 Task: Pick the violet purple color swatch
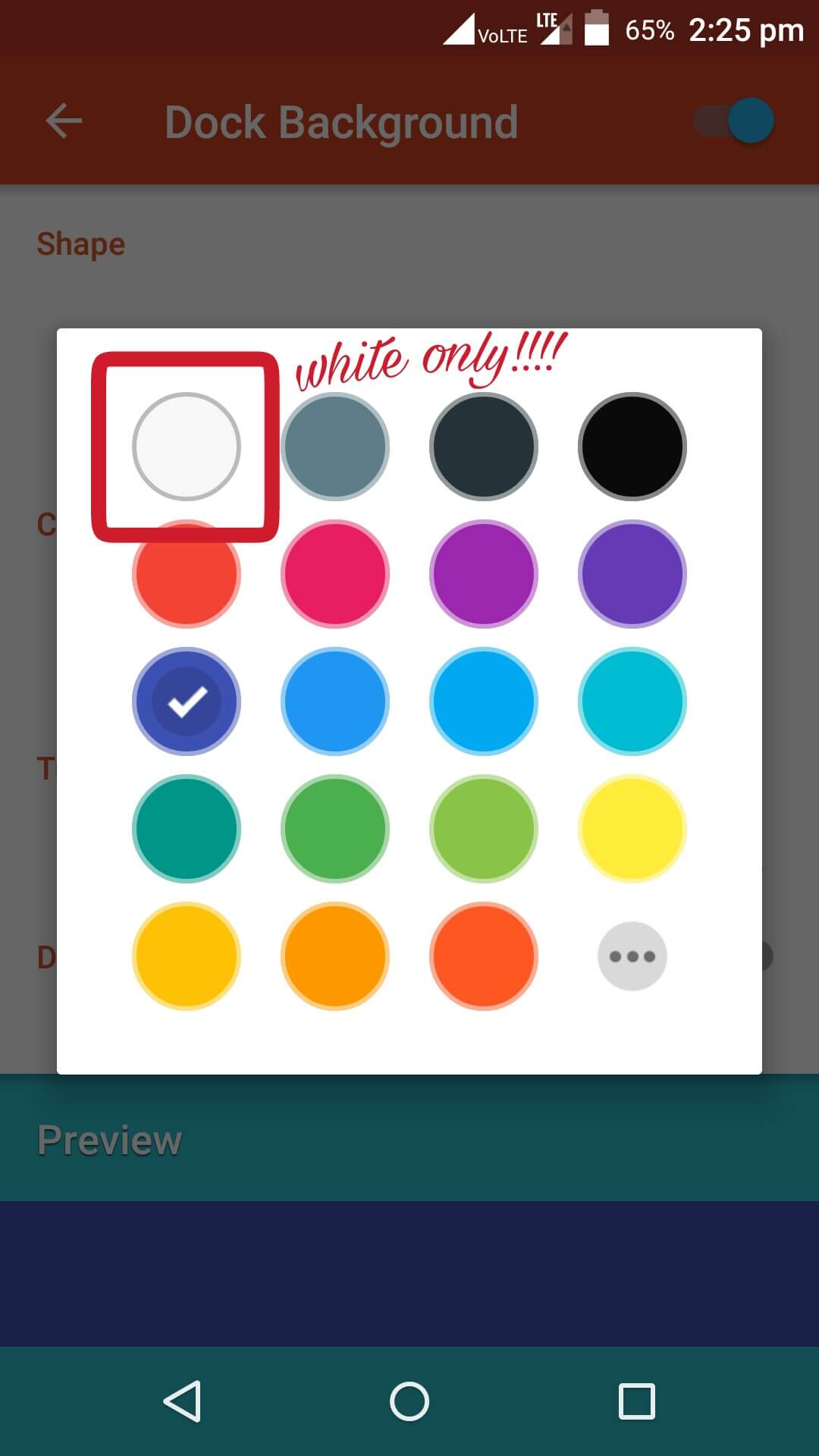pyautogui.click(x=484, y=574)
